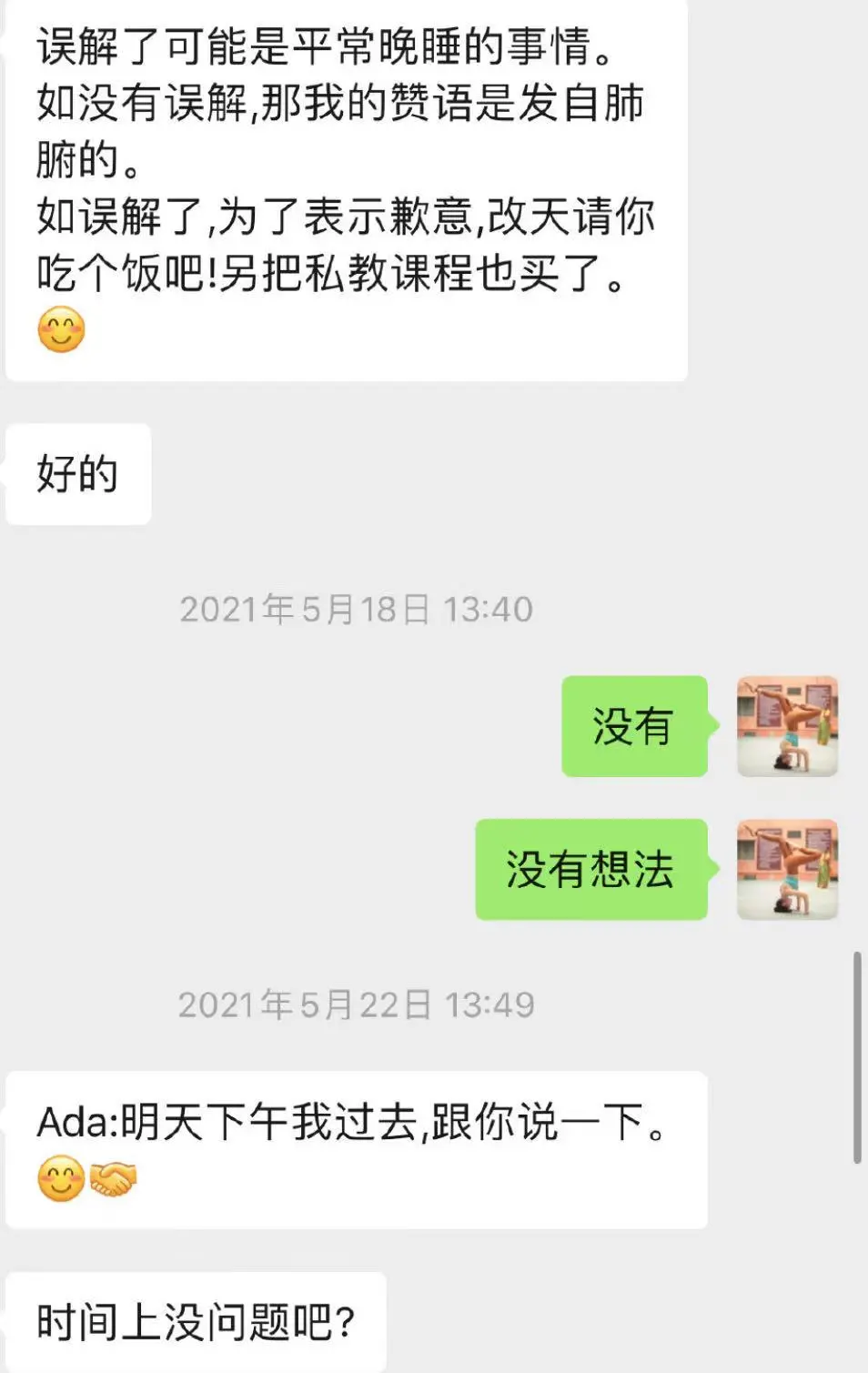The height and width of the screenshot is (1373, 868).
Task: Open the profile avatar next to 没有想法
Action: point(787,869)
